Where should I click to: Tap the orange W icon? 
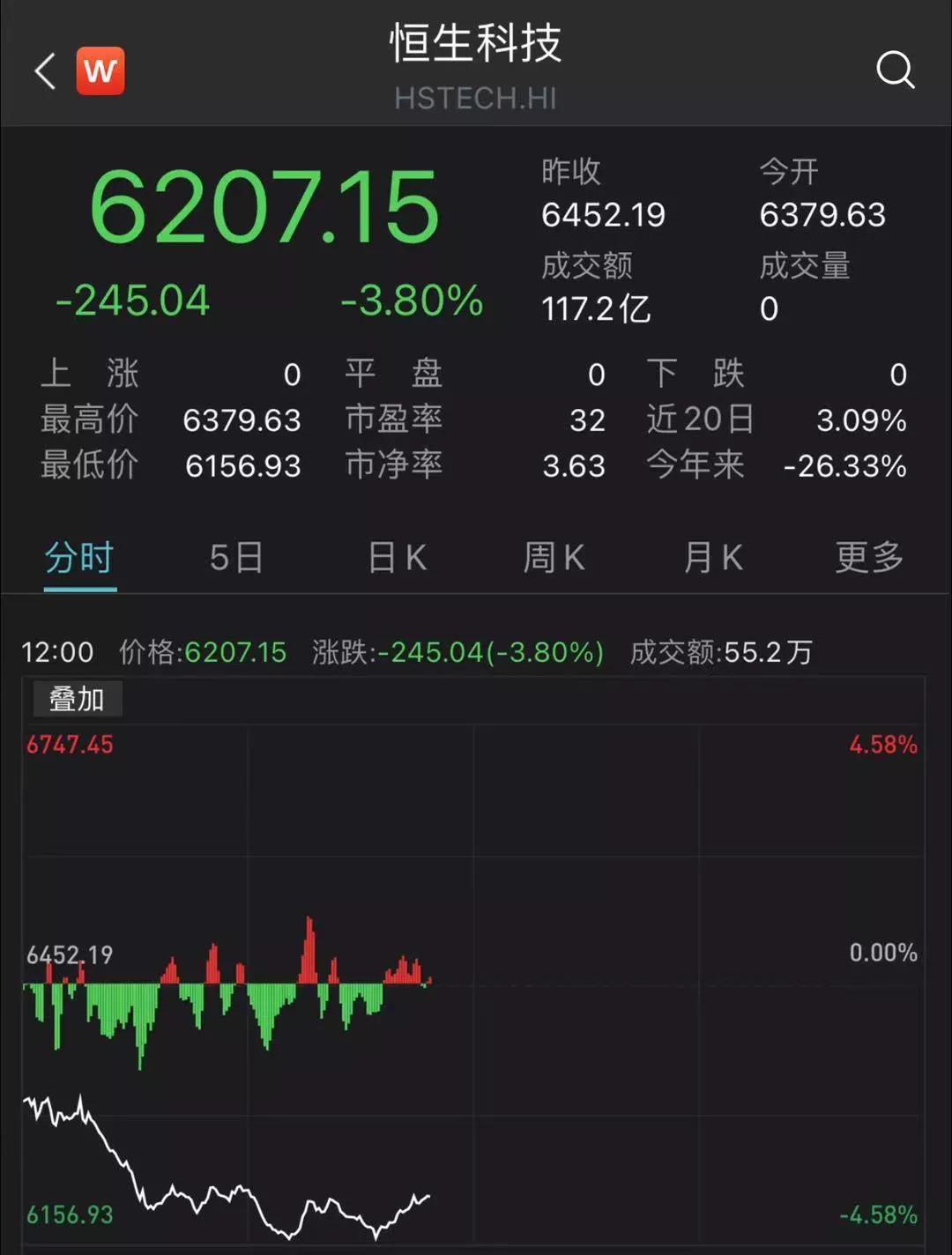(x=100, y=71)
